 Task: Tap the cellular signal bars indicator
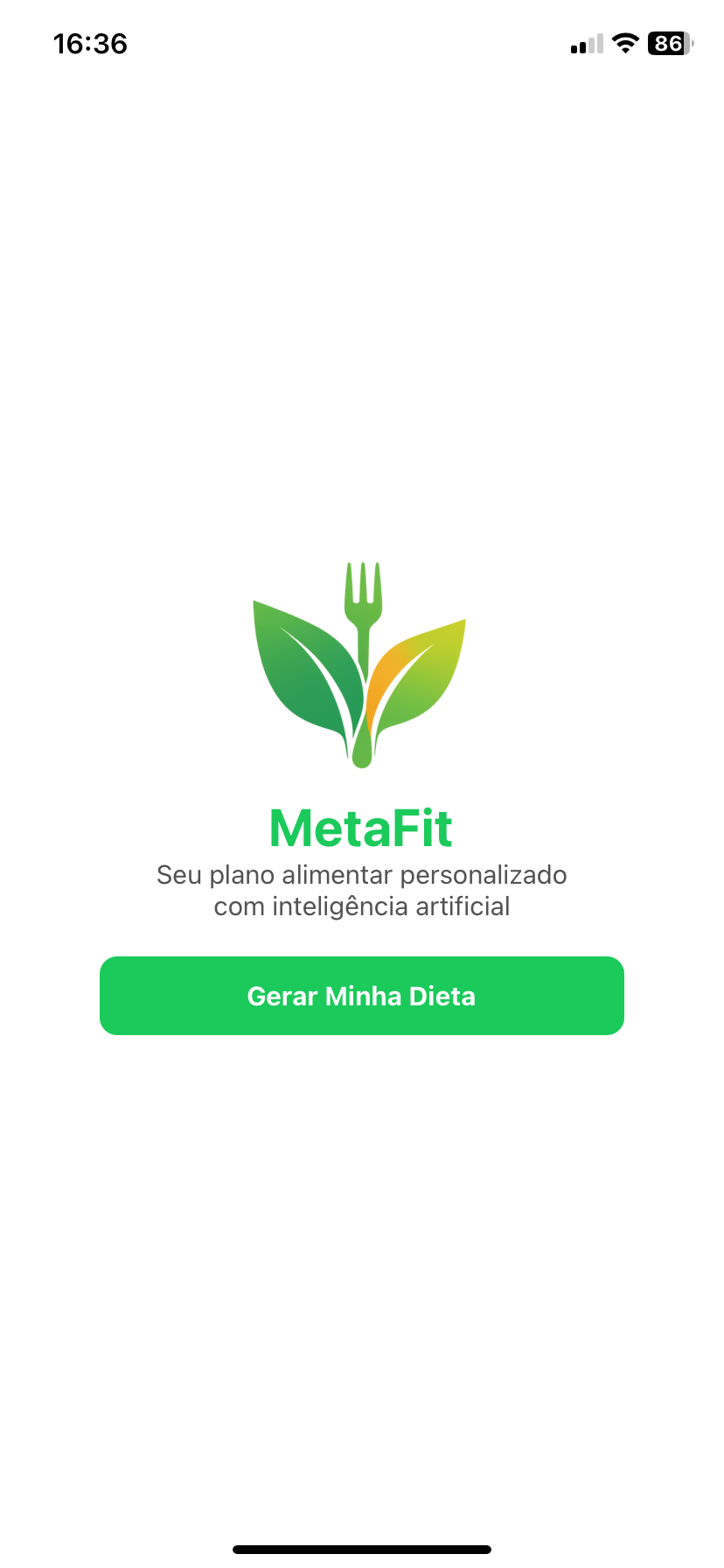586,44
